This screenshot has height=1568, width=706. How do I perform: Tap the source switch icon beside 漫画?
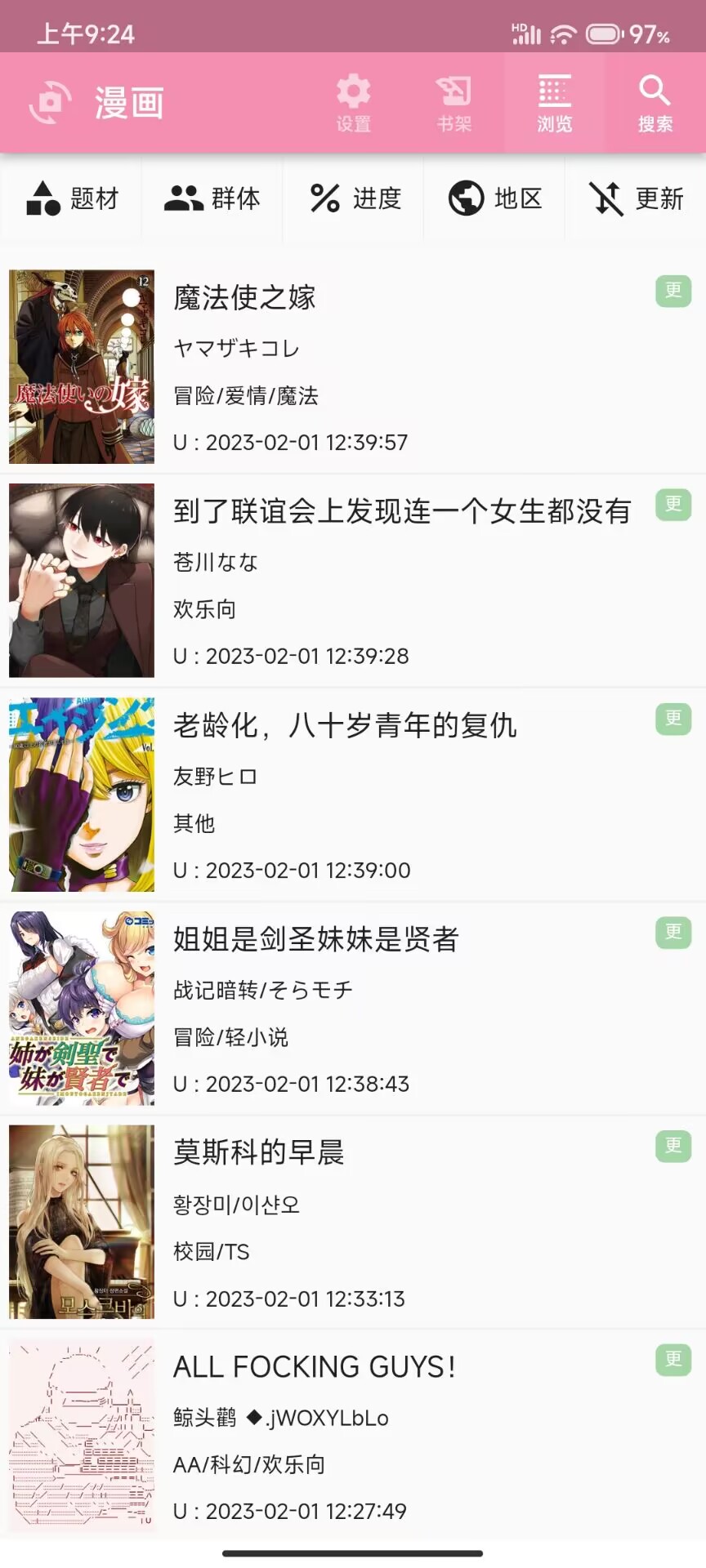click(51, 103)
